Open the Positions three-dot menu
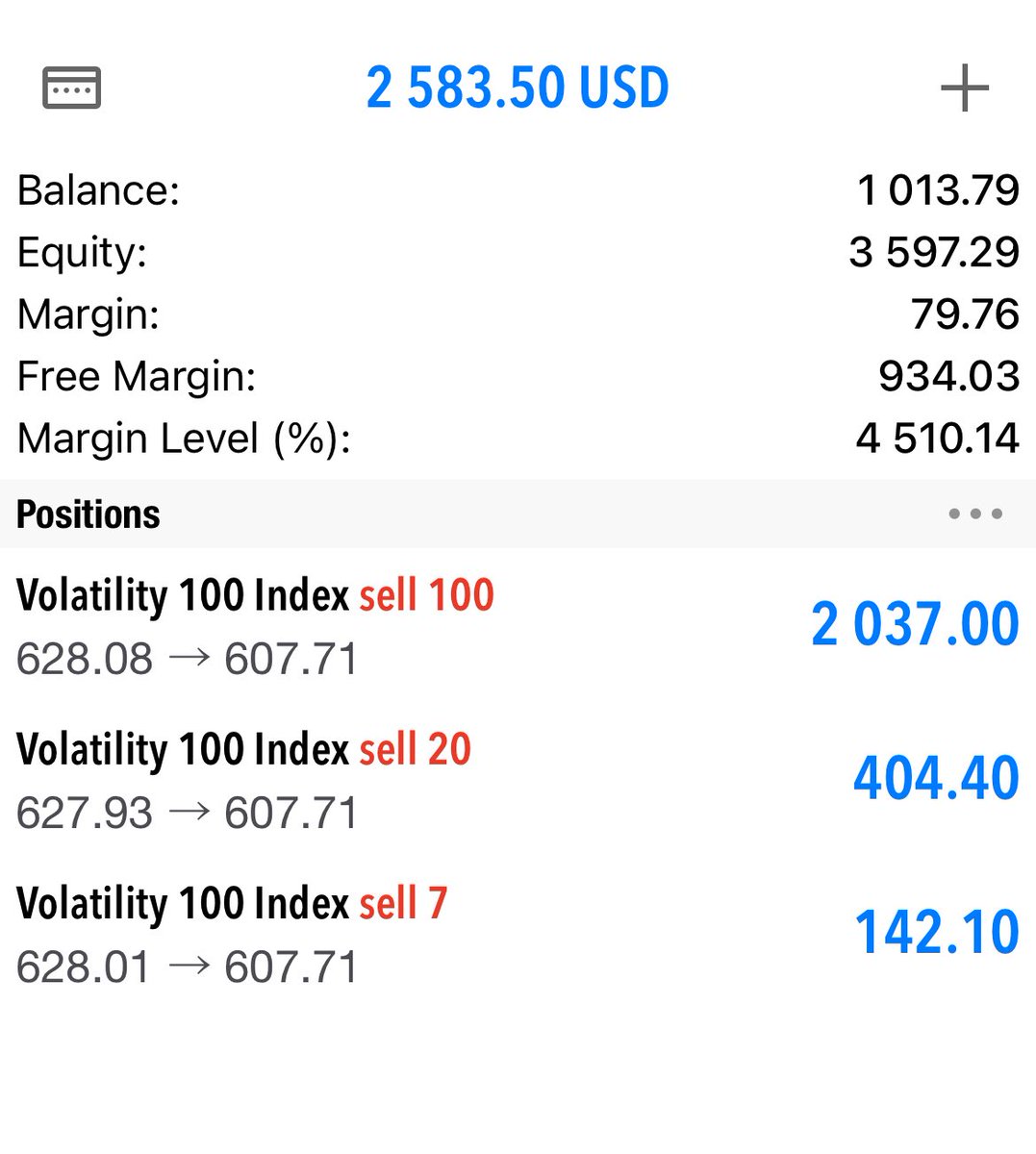Screen dimensions: 1036x1154 click(974, 514)
